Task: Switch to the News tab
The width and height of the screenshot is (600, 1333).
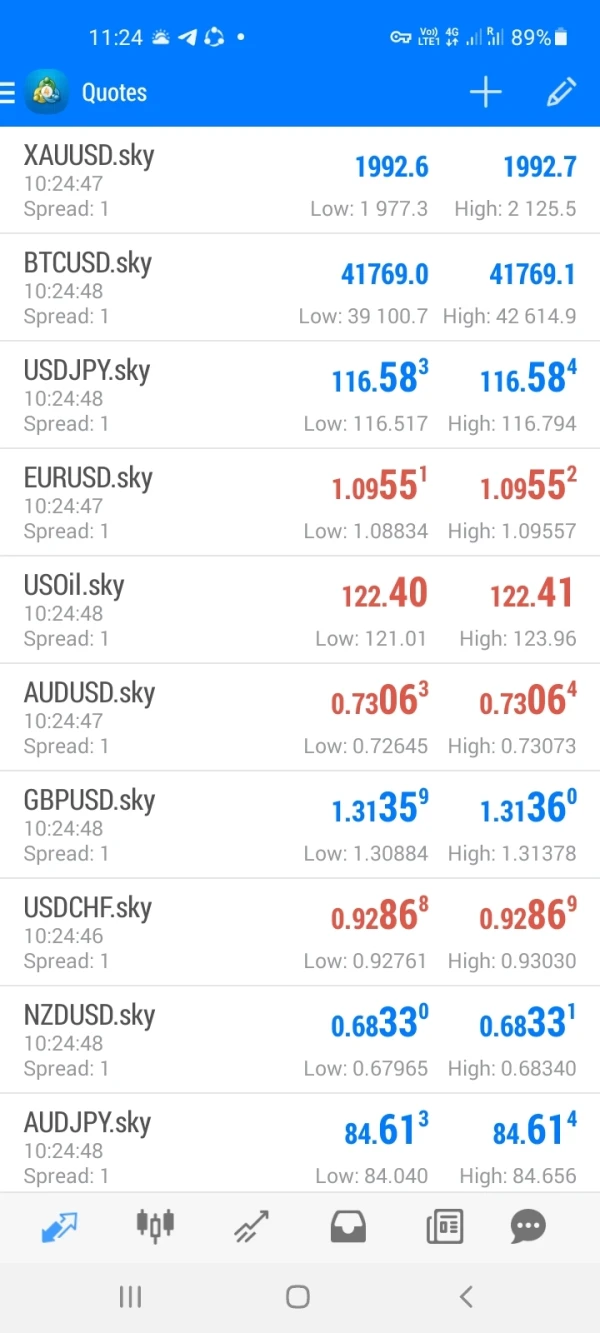Action: pos(444,1226)
